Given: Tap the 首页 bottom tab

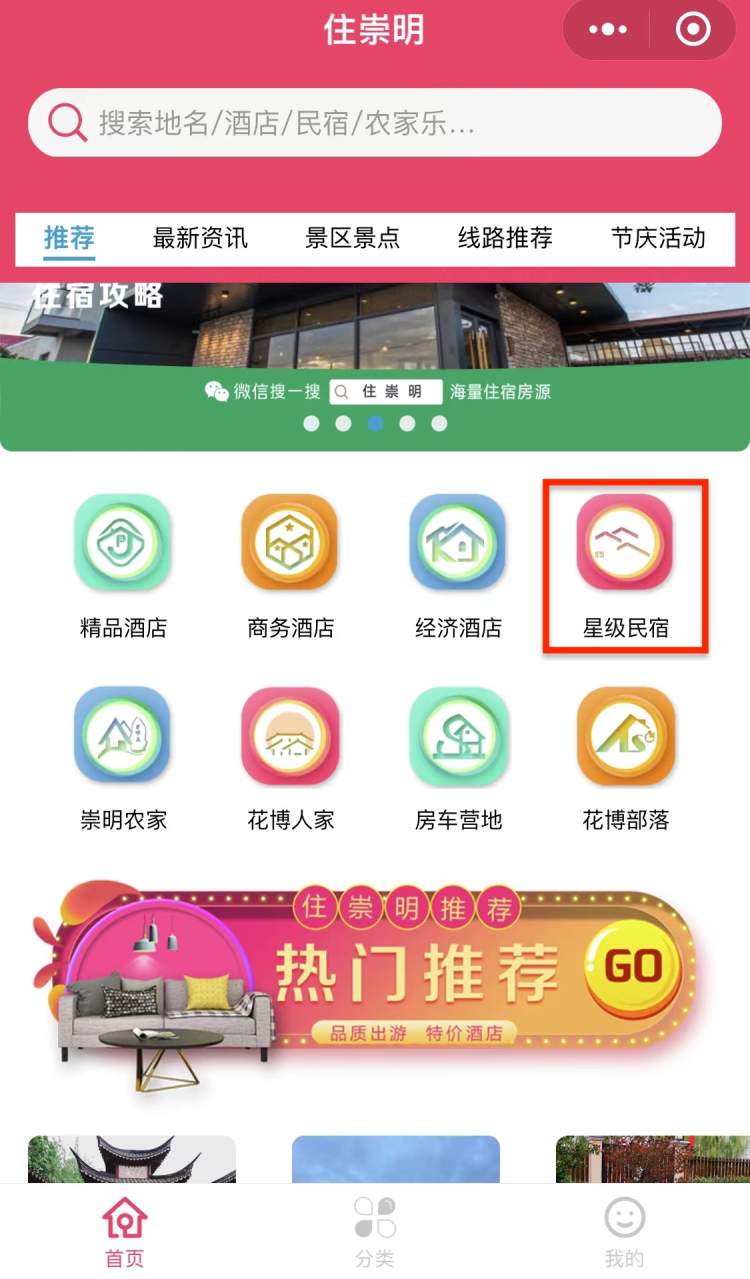Looking at the screenshot, I should pyautogui.click(x=125, y=1231).
